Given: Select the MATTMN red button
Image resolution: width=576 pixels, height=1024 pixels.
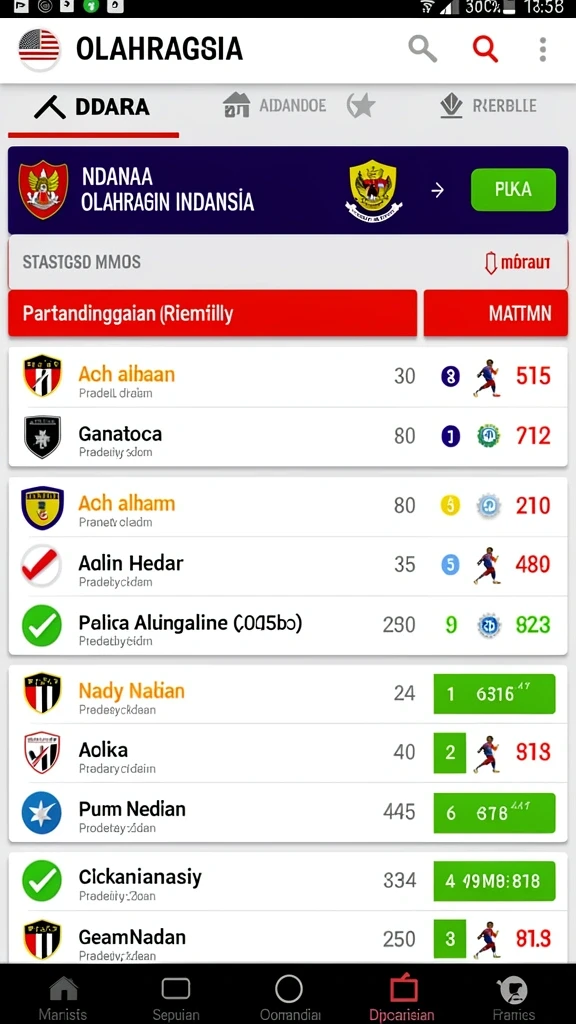Looking at the screenshot, I should 496,313.
